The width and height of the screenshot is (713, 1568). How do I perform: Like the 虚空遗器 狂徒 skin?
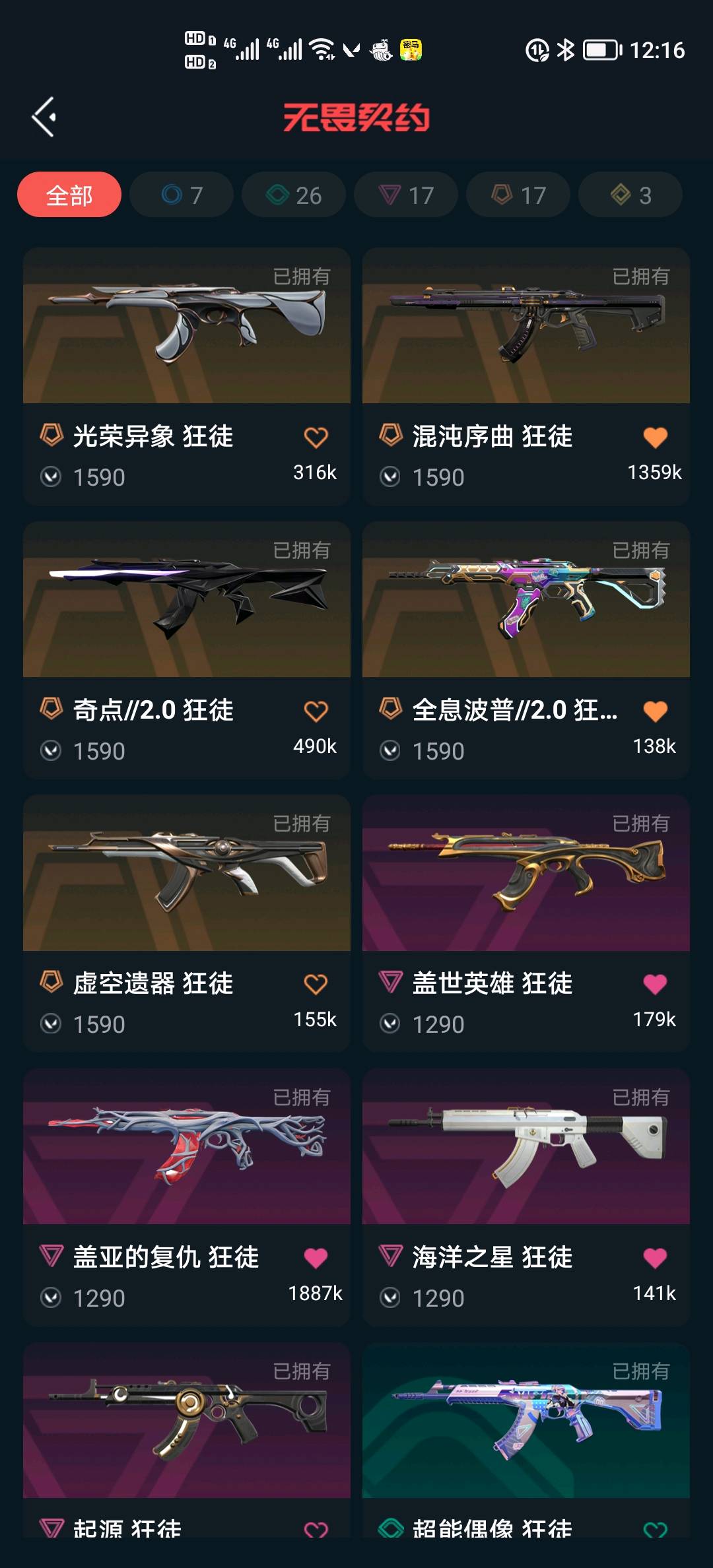(x=316, y=984)
